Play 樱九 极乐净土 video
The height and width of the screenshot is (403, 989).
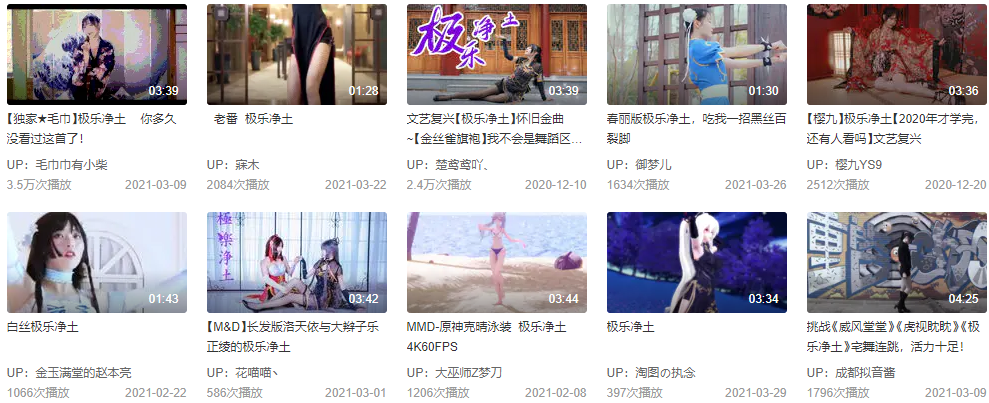(896, 54)
